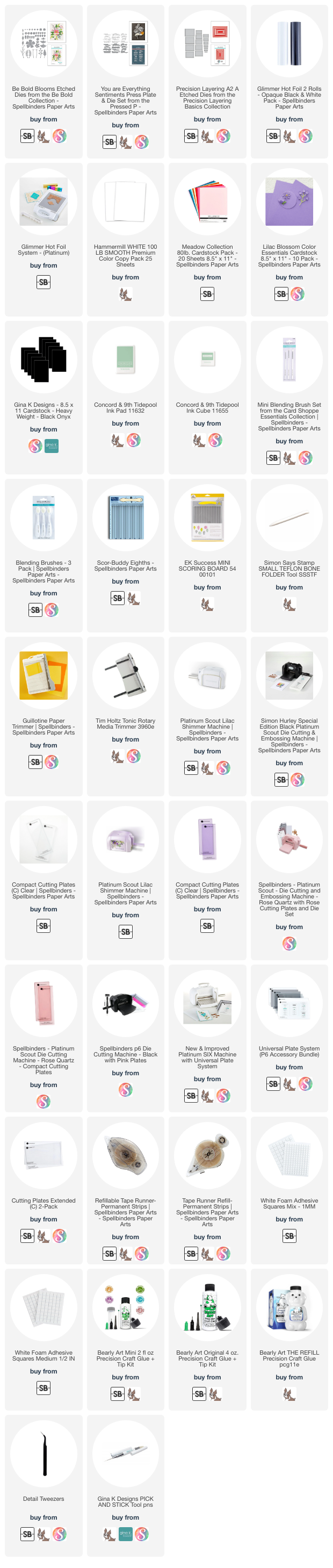This screenshot has height=1568, width=333.
Task: Buy Glimmer Hot Foil System from Spellbinders
Action: click(x=43, y=283)
